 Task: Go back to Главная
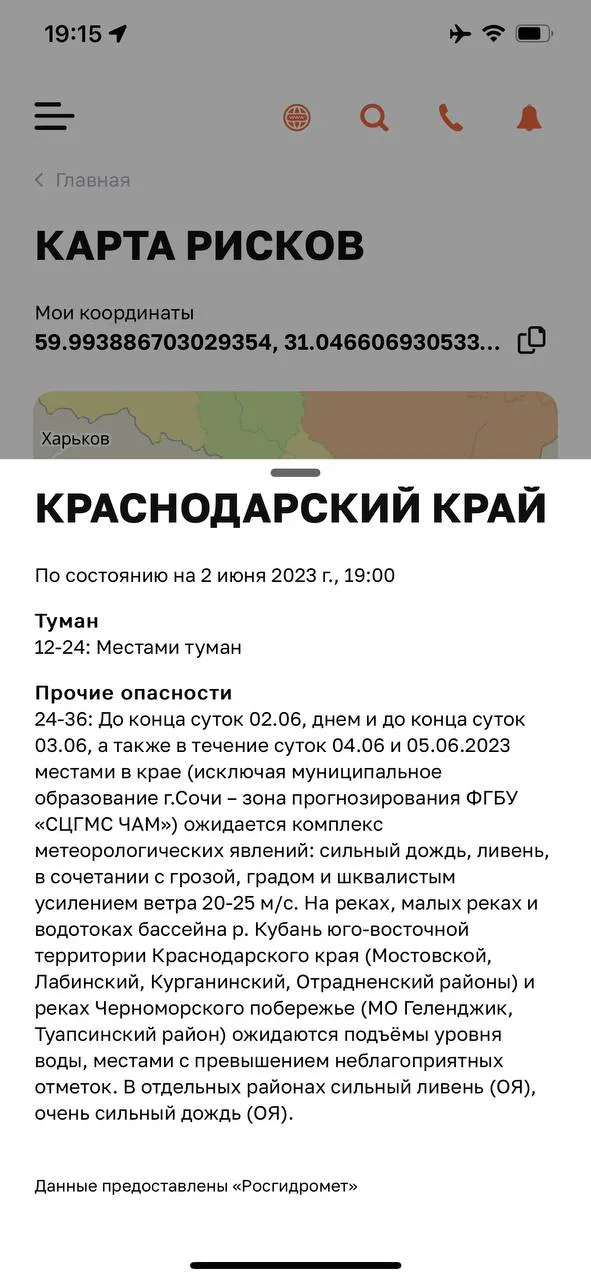82,180
